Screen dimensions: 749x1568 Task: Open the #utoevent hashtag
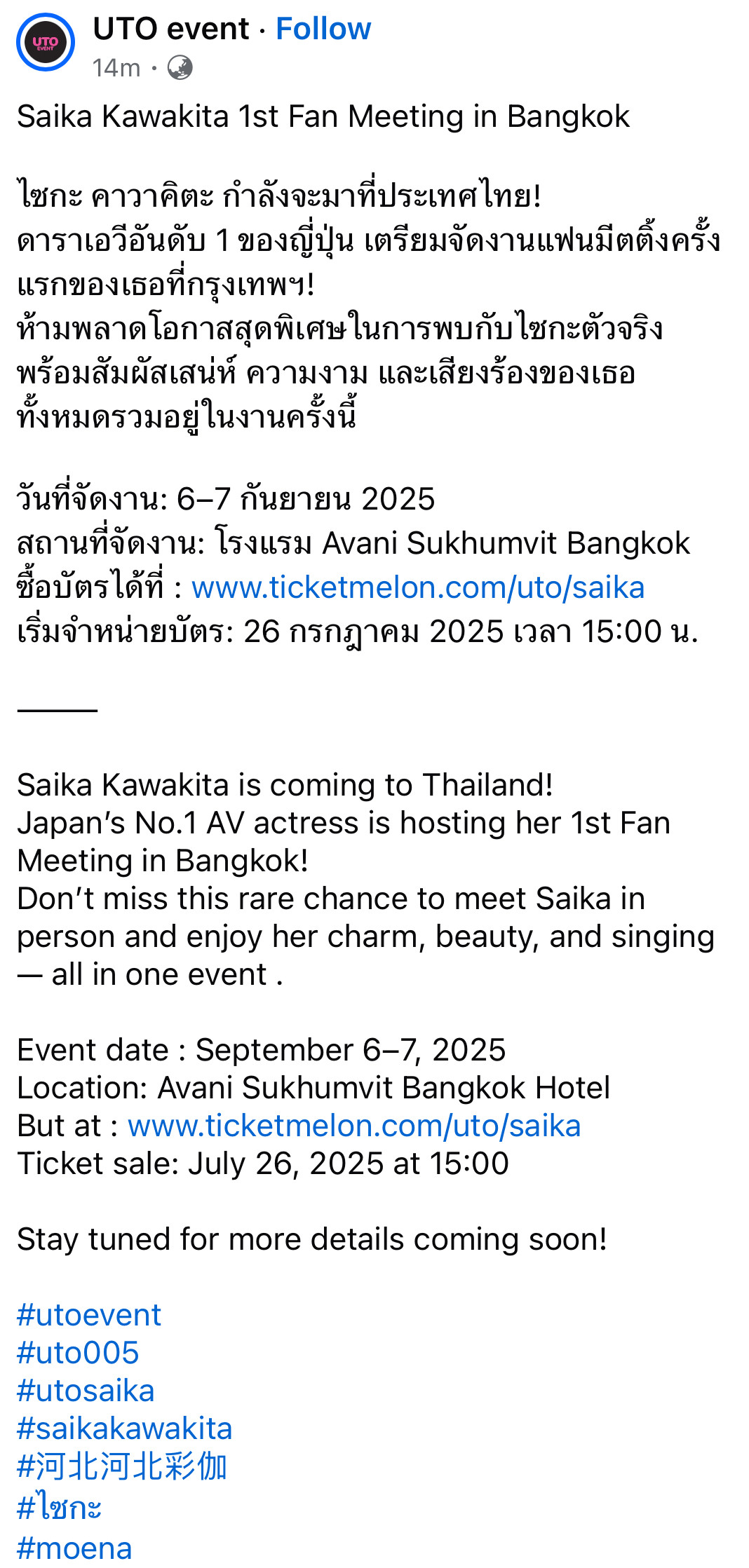click(89, 1315)
